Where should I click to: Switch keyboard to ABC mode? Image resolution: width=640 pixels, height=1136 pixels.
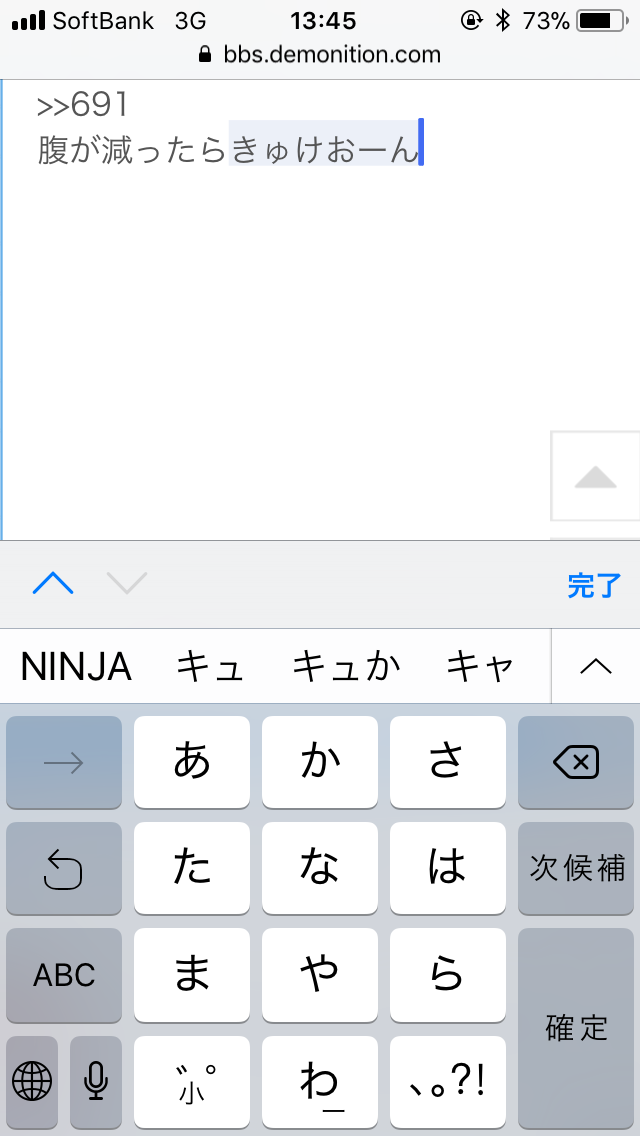[x=64, y=975]
